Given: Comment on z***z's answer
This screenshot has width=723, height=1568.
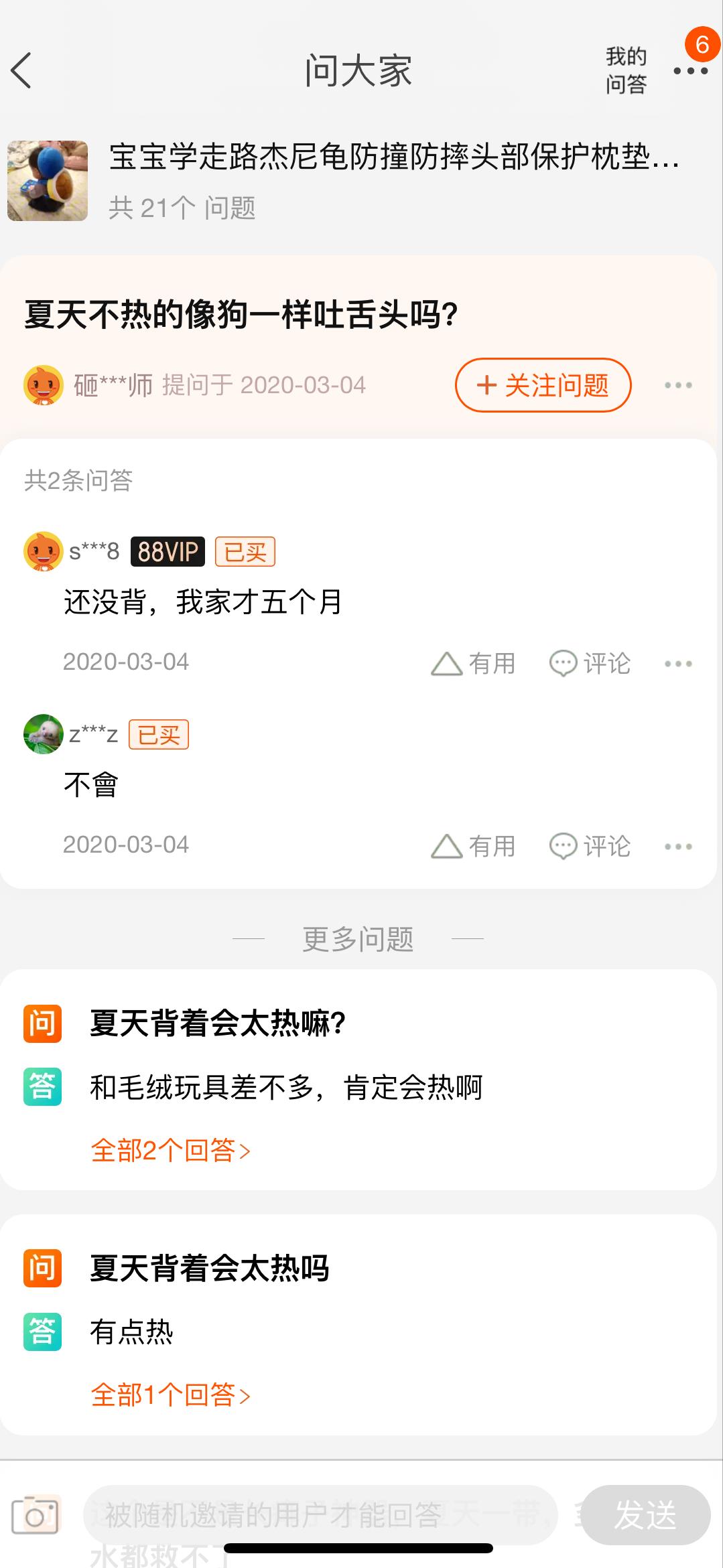Looking at the screenshot, I should point(590,847).
